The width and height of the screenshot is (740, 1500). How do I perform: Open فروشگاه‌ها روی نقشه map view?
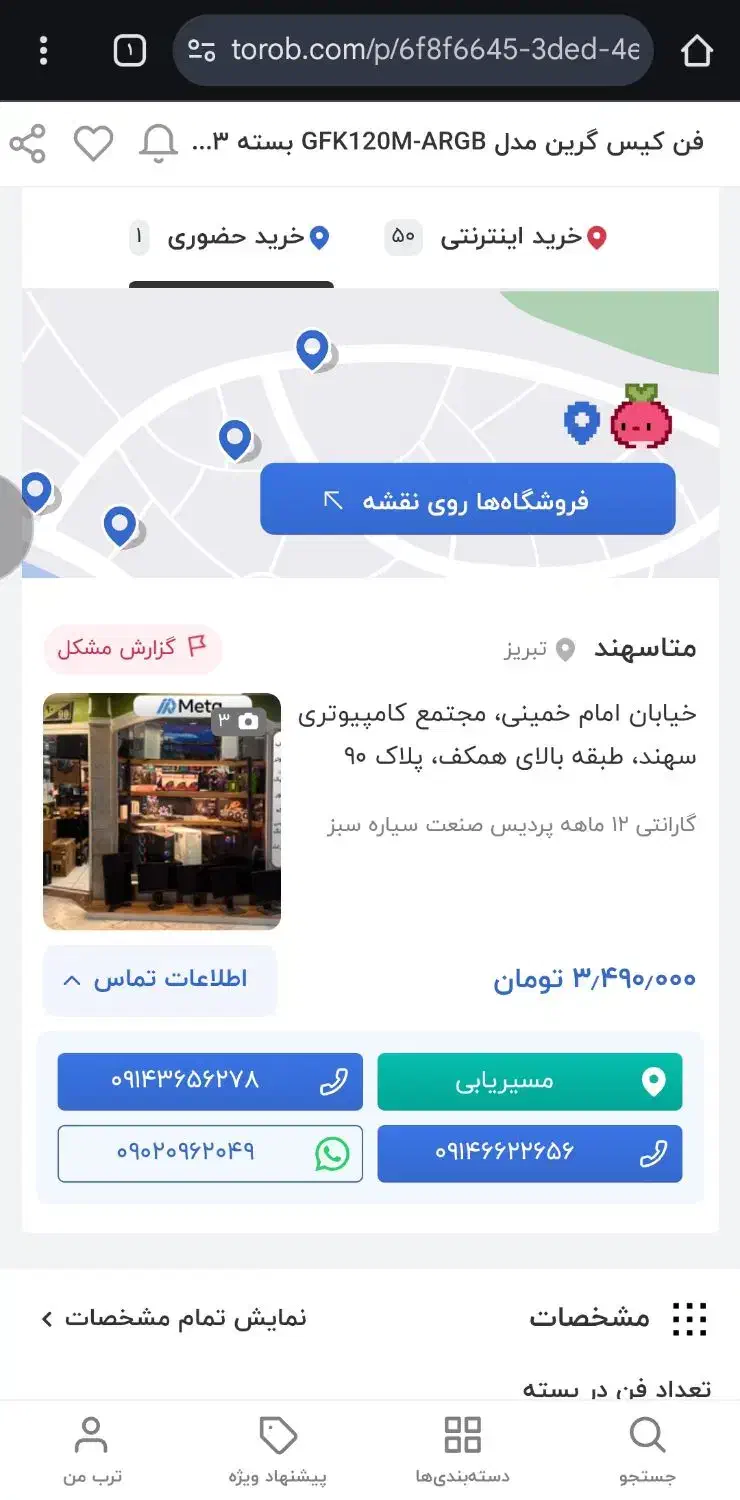pos(468,499)
